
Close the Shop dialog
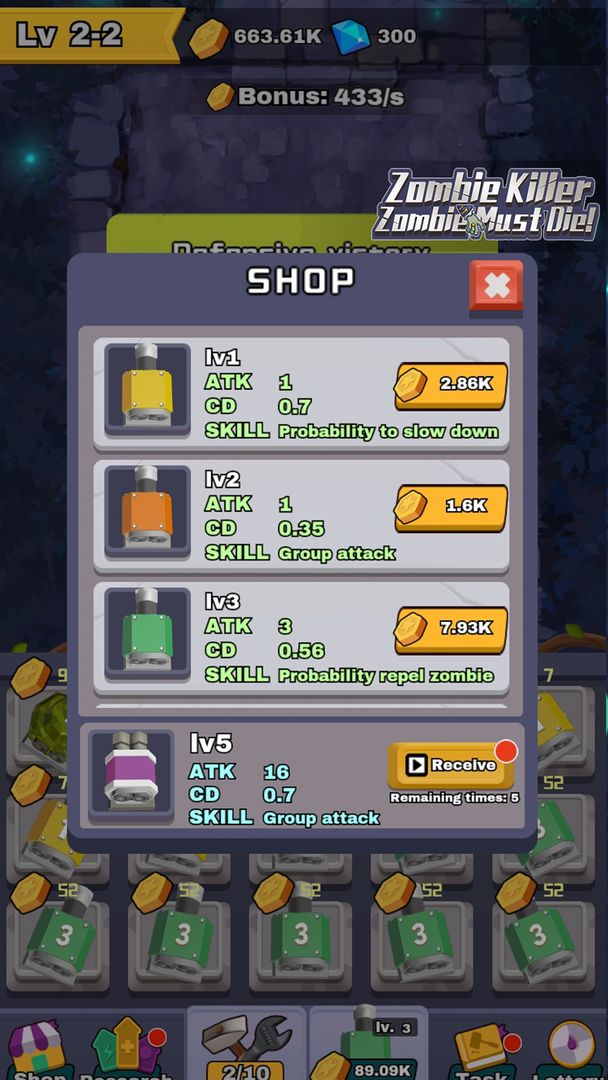496,287
